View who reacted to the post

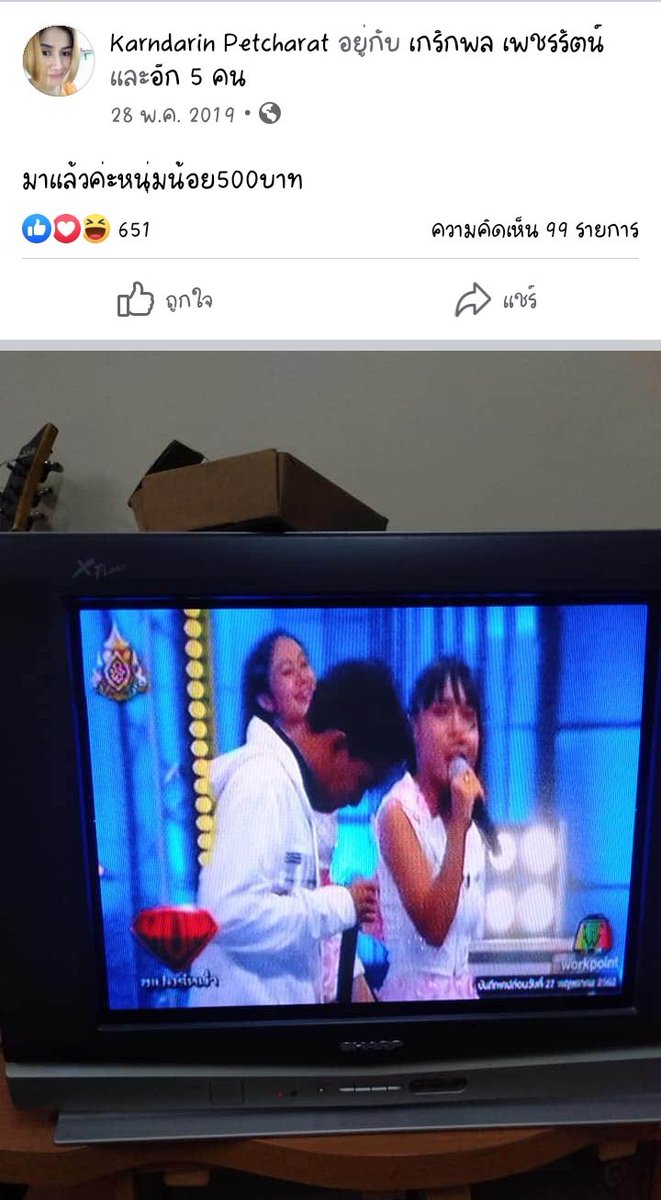tap(86, 230)
